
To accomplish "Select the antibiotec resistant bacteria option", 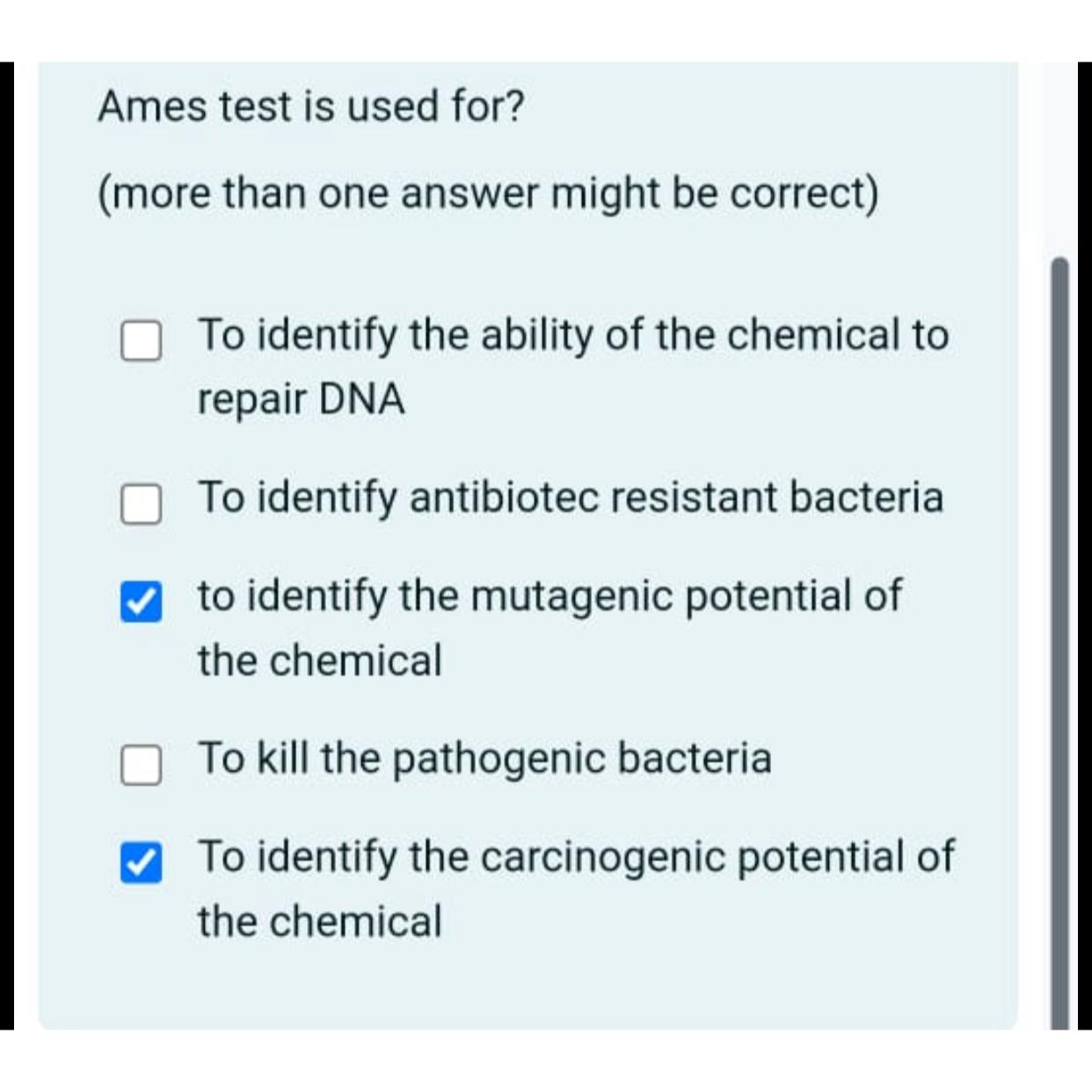I will click(141, 504).
